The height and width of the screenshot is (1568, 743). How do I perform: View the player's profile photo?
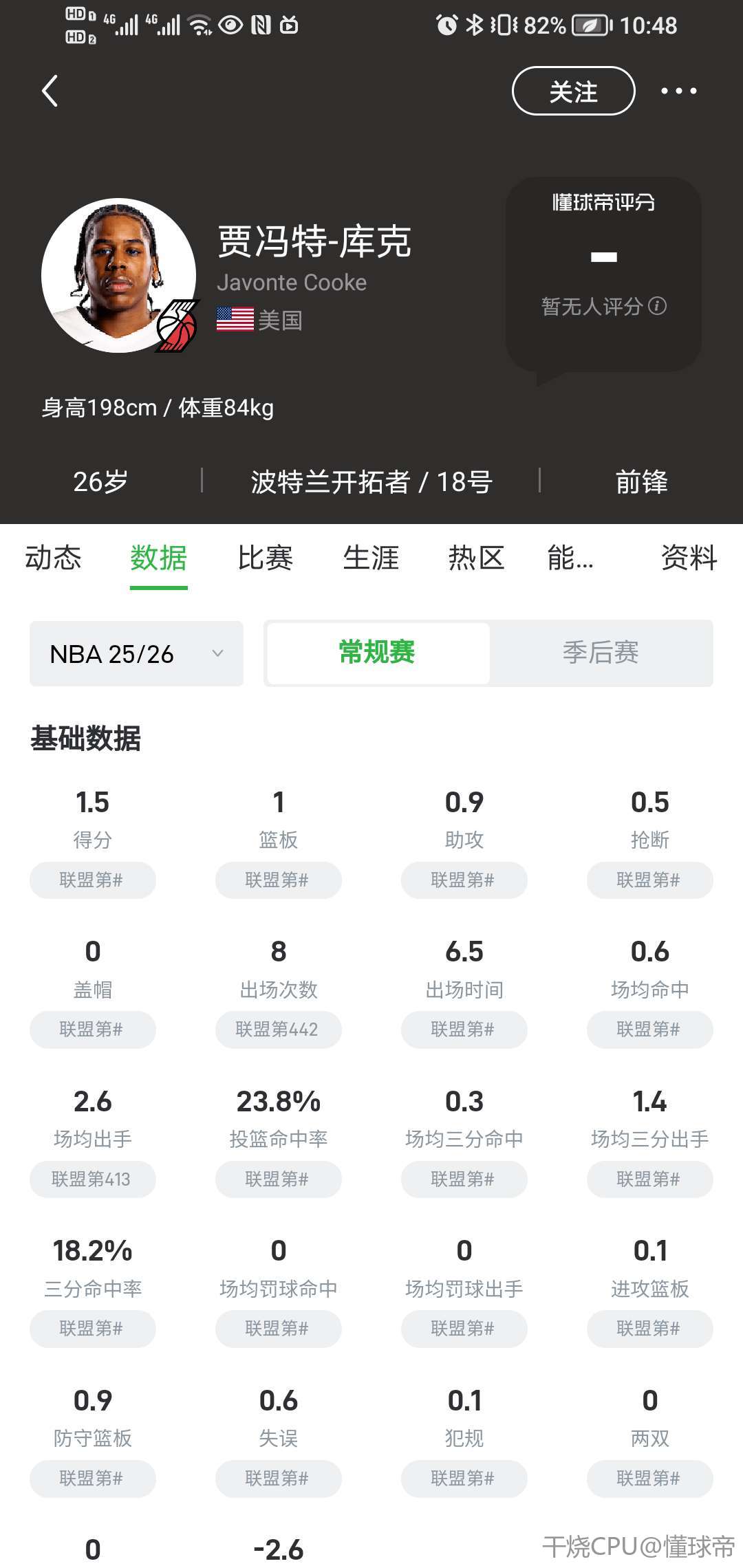(118, 276)
